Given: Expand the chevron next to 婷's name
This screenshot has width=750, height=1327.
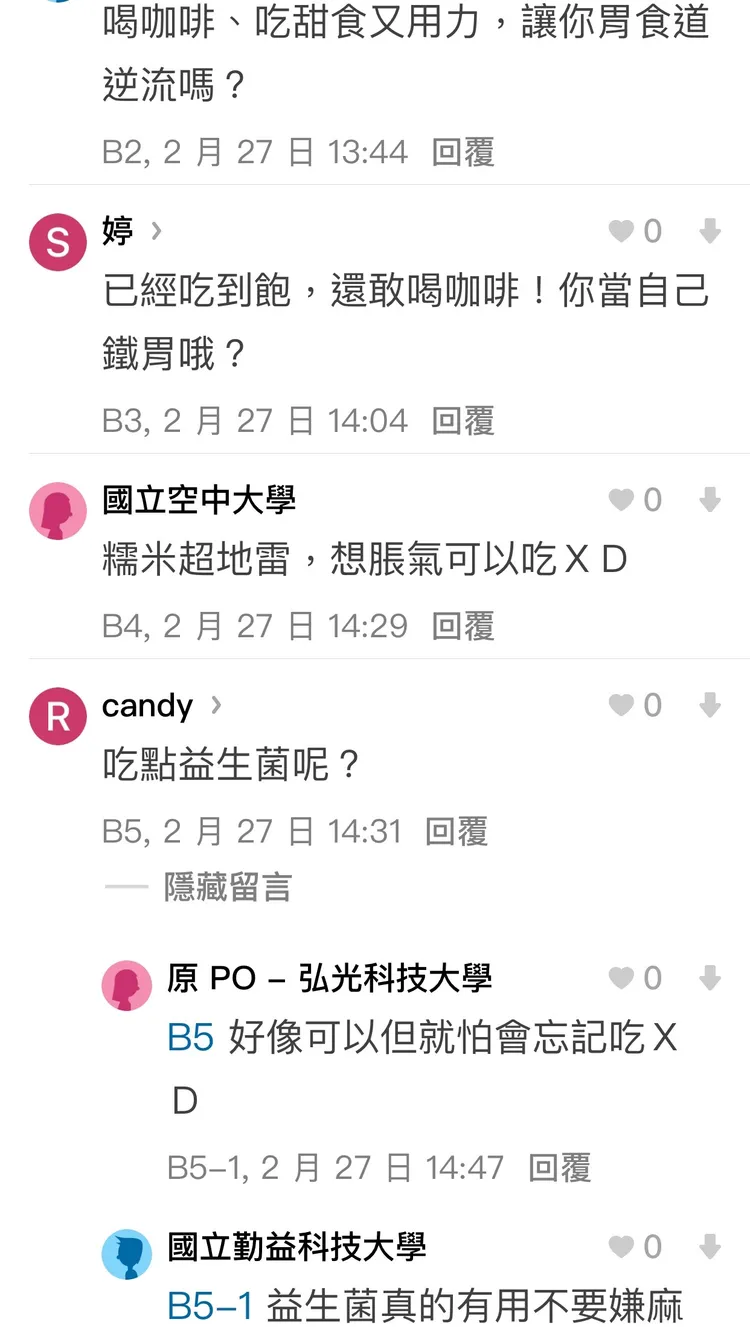Looking at the screenshot, I should (156, 229).
